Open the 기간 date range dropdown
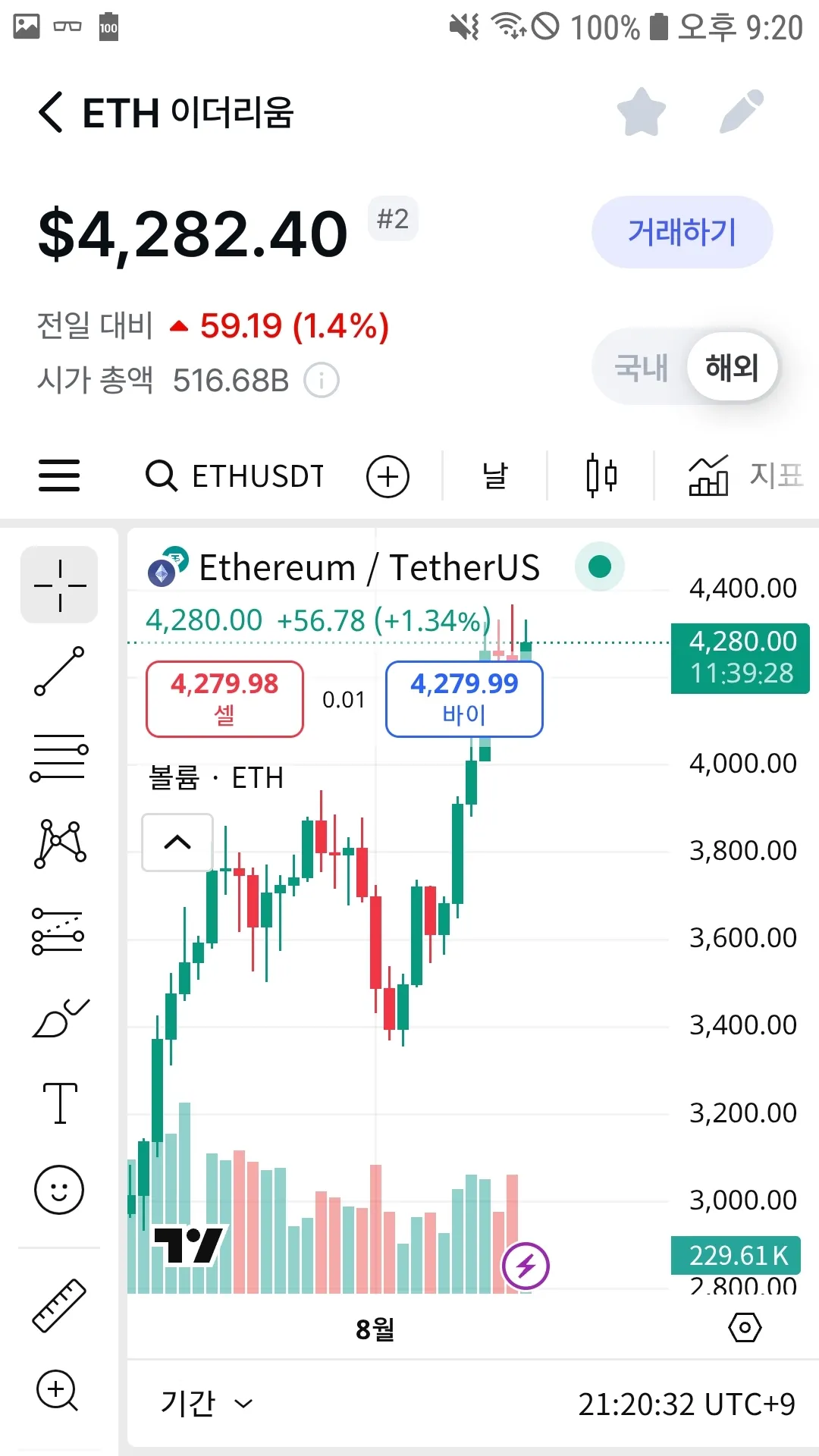This screenshot has width=819, height=1456. (206, 1404)
